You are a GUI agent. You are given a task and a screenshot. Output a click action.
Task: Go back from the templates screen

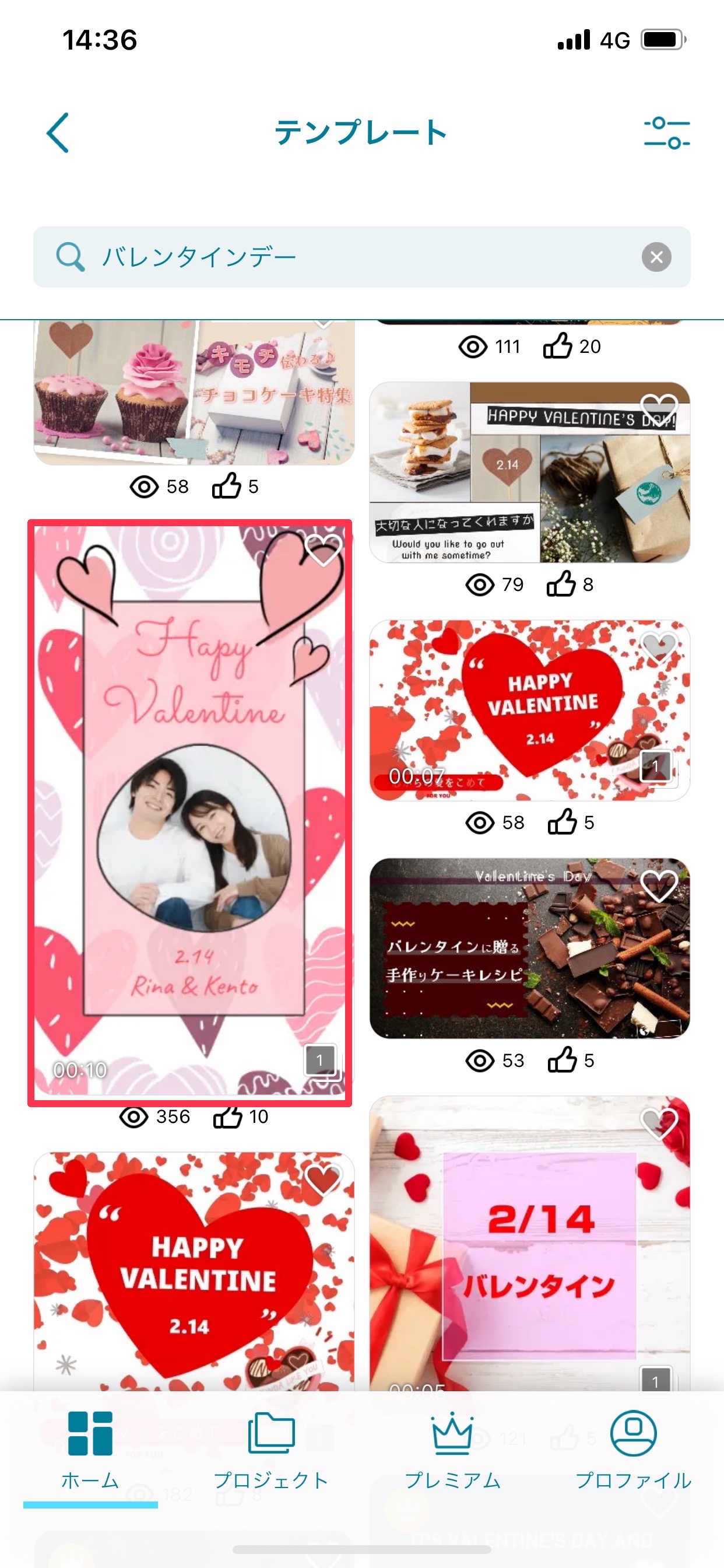[58, 132]
